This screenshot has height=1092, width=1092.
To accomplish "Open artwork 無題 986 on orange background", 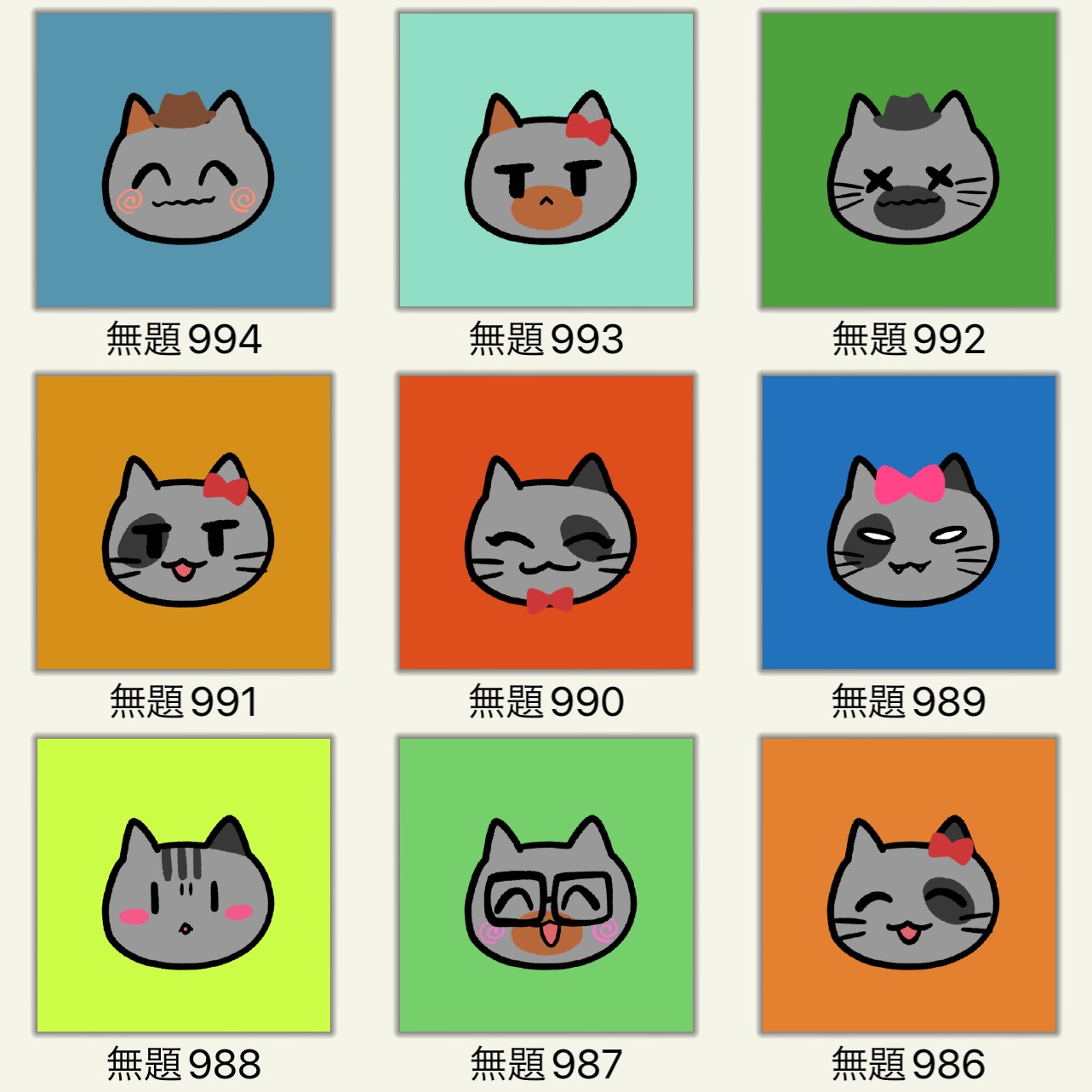I will pos(909,885).
